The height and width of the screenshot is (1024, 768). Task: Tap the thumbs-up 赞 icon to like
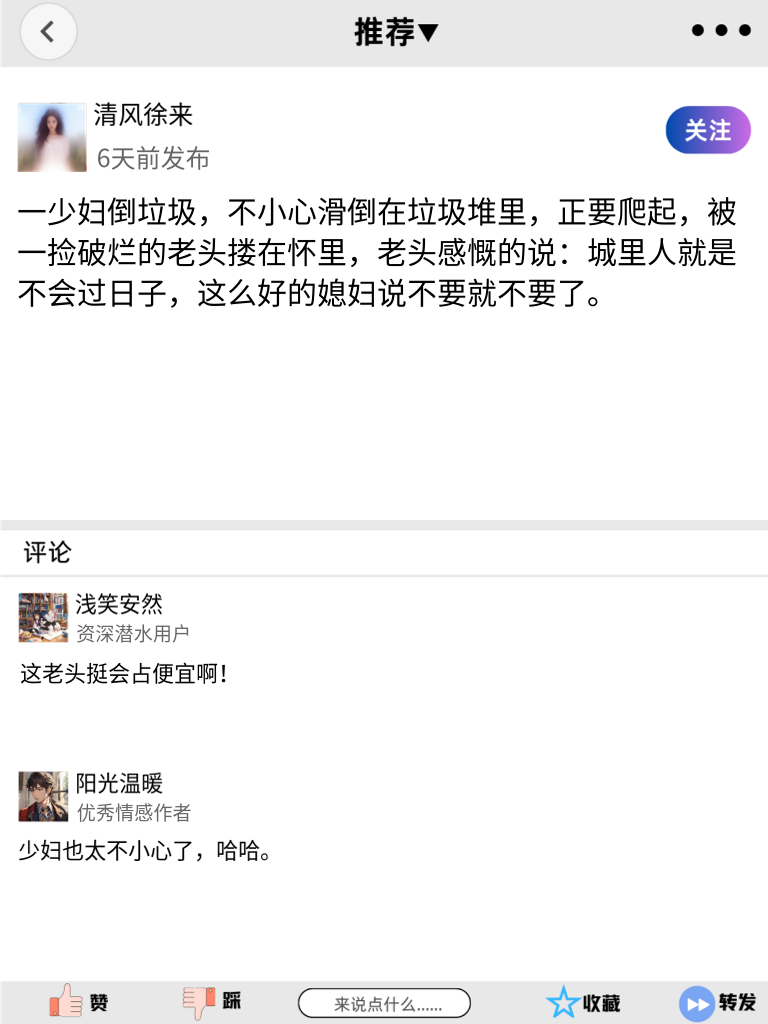(66, 1002)
